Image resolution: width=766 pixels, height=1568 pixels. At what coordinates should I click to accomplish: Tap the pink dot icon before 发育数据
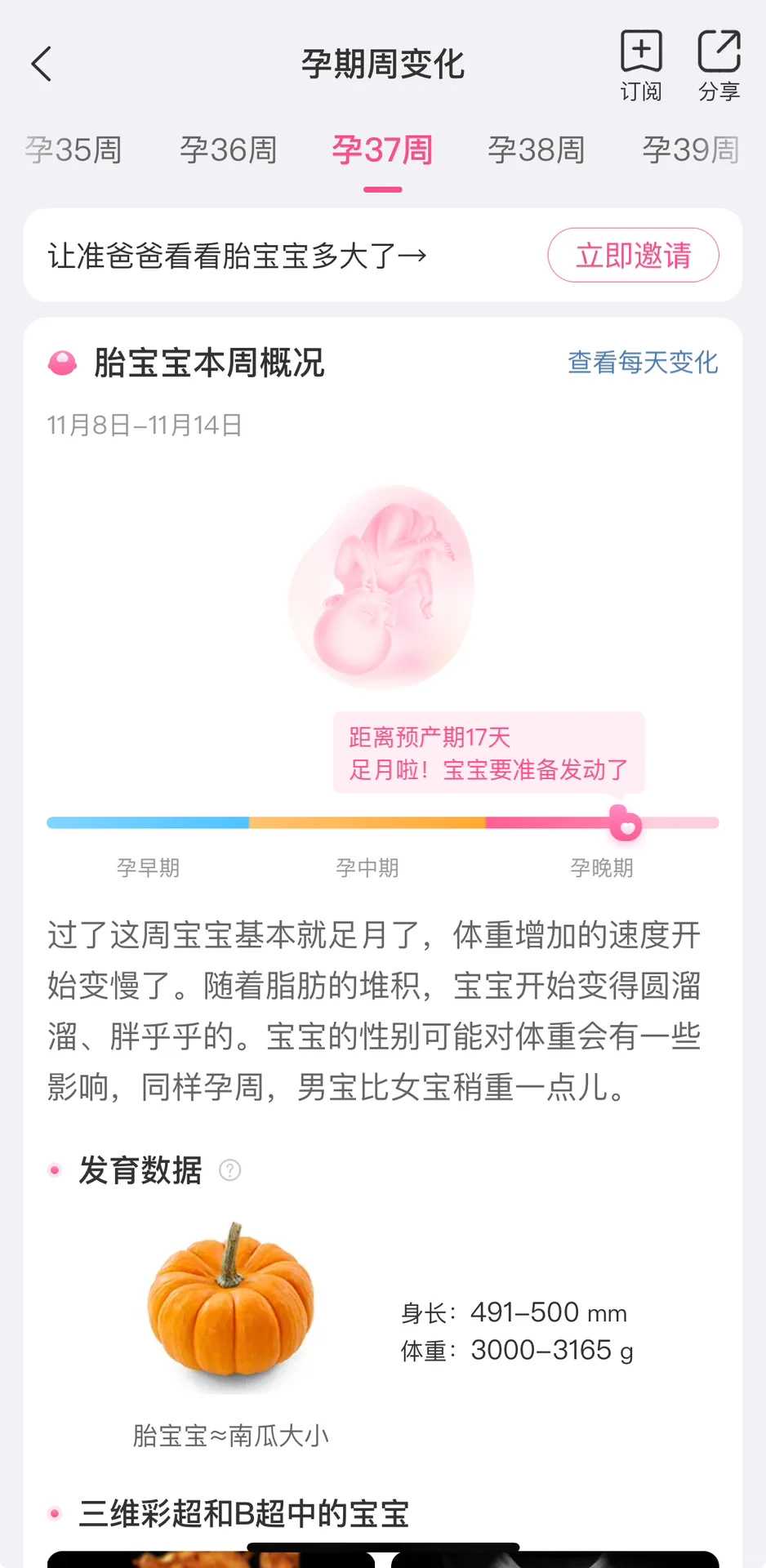[54, 1170]
